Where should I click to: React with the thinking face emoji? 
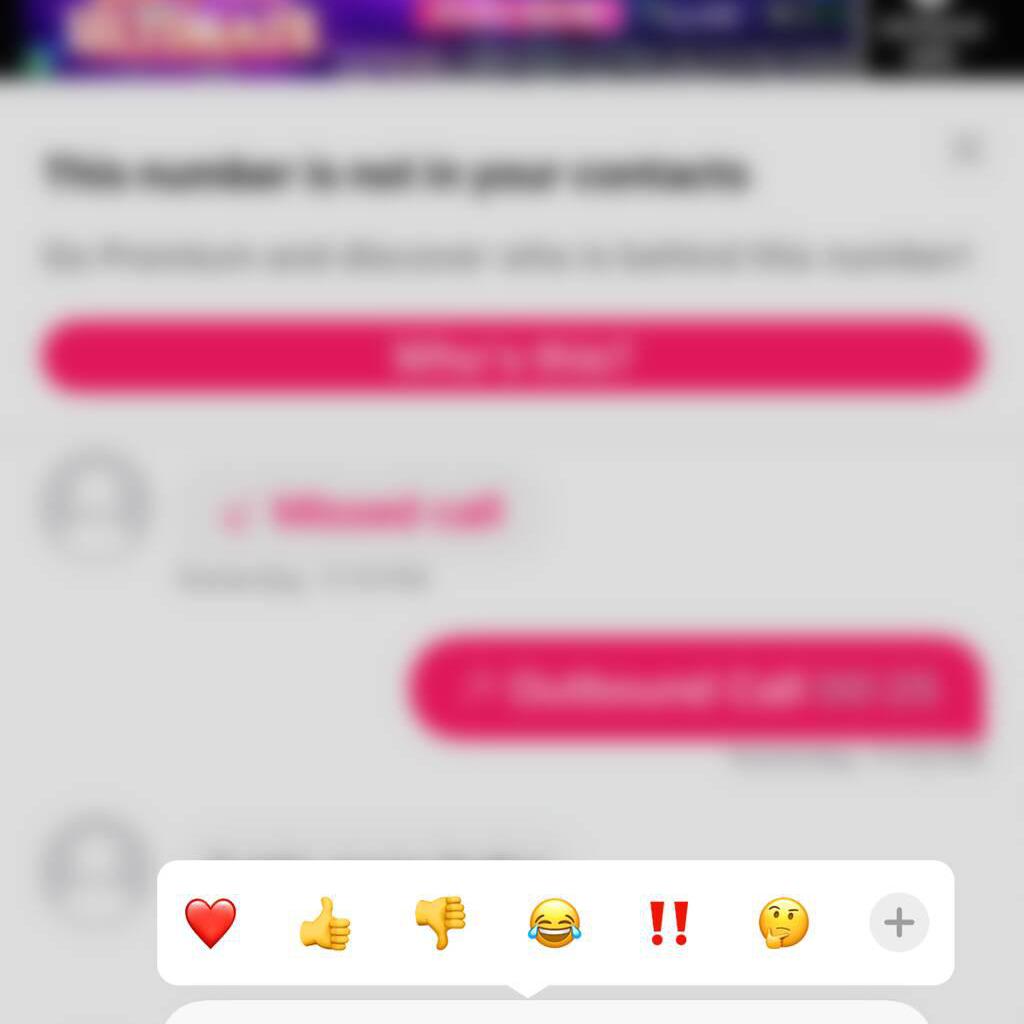(783, 922)
